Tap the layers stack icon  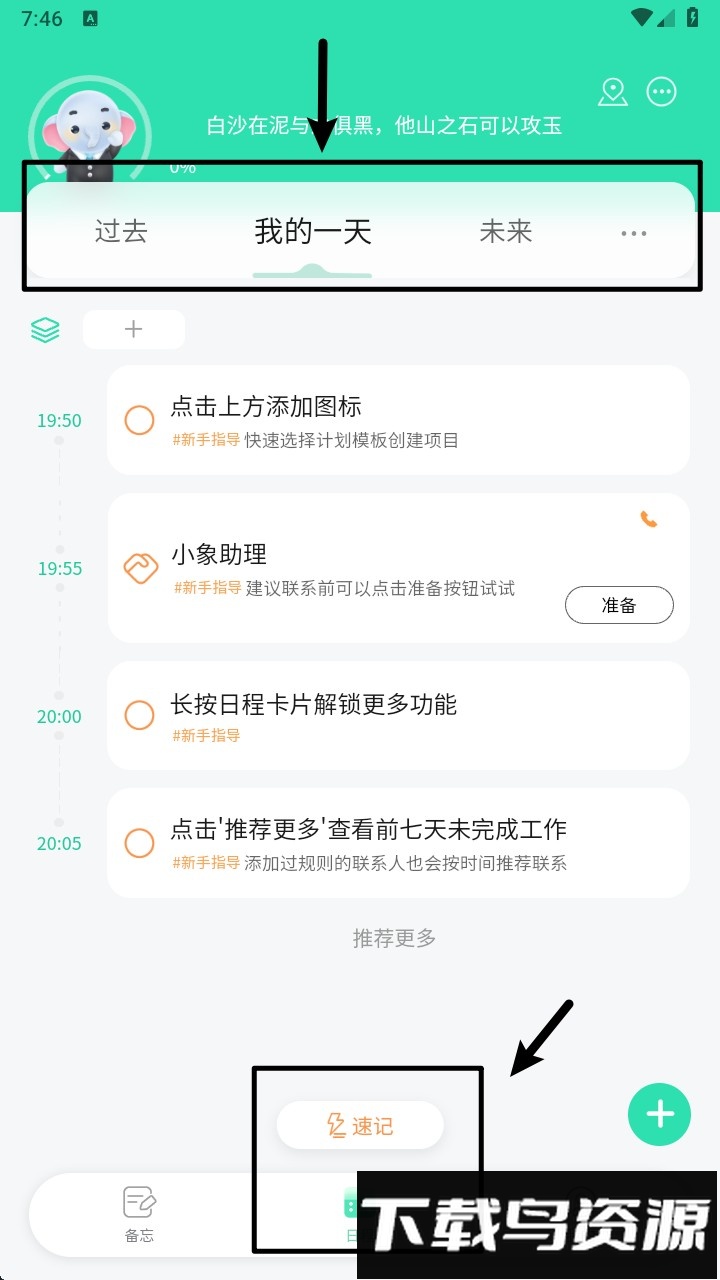tap(45, 330)
